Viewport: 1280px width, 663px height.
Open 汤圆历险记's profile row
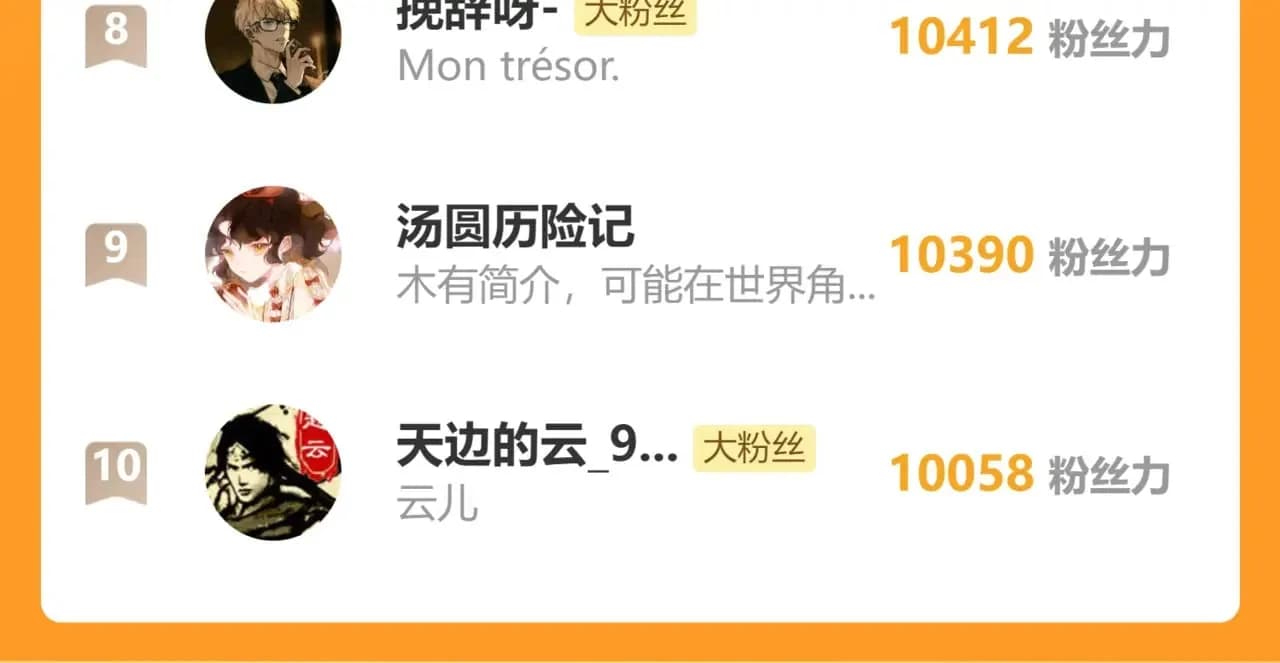pyautogui.click(x=640, y=255)
